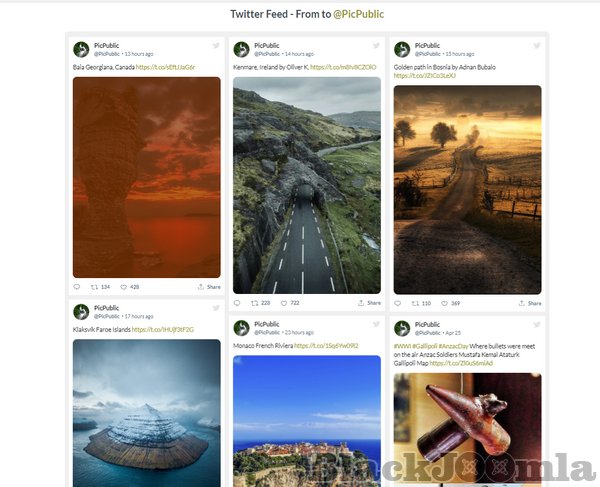Open the Twitter bird icon on the Monaco tweet
This screenshot has width=600, height=487.
375,325
